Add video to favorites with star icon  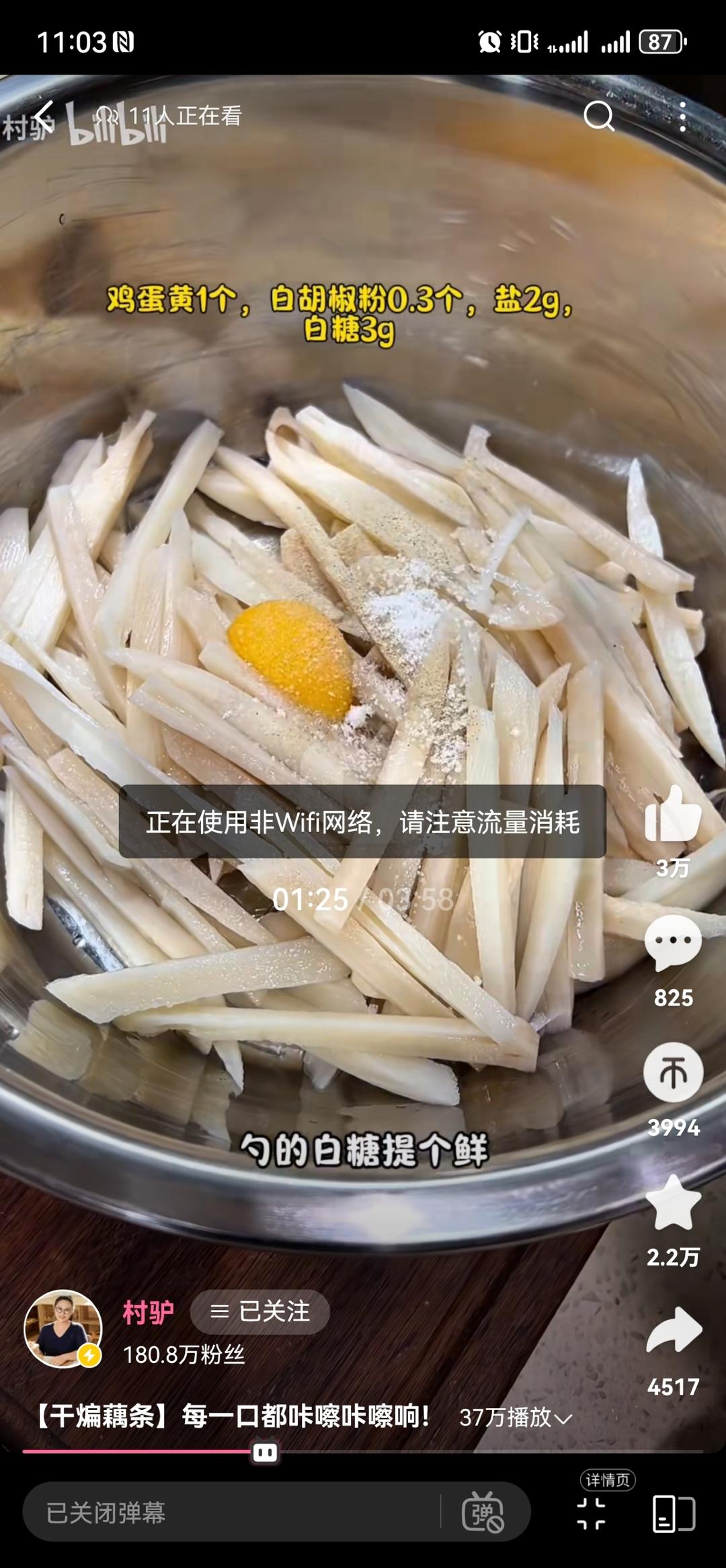click(672, 1202)
